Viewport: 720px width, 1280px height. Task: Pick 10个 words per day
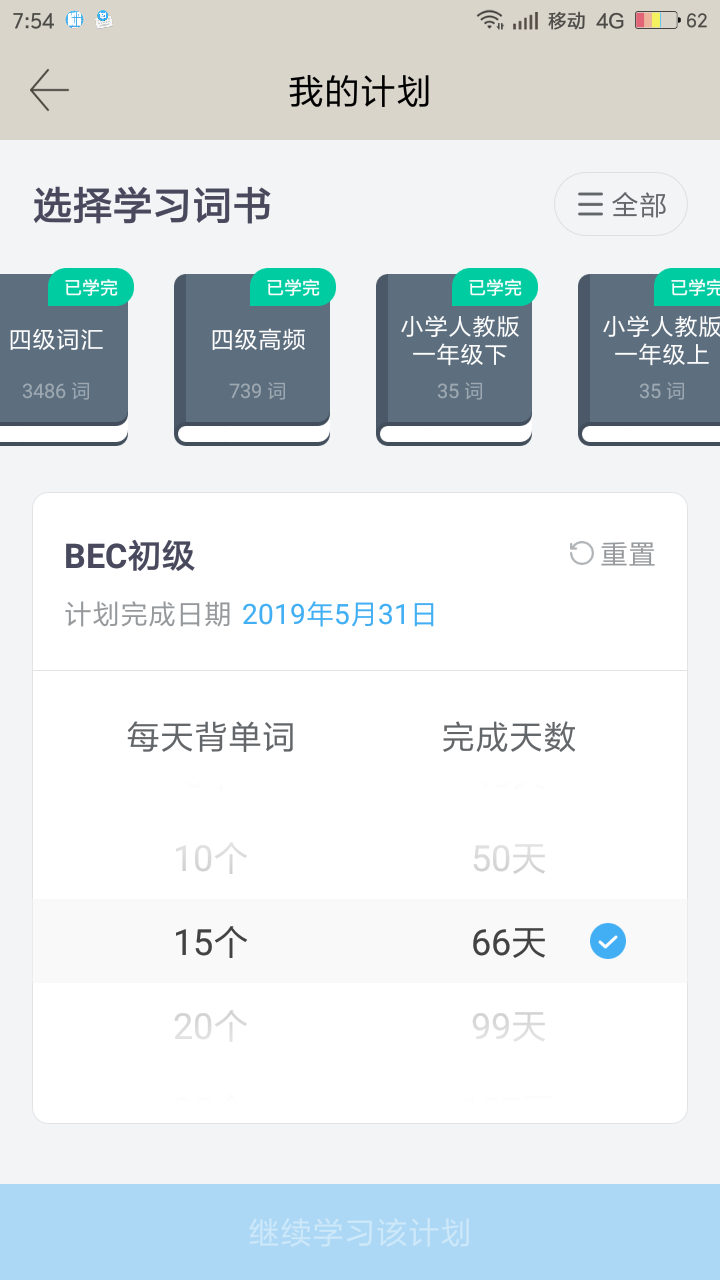click(x=210, y=859)
